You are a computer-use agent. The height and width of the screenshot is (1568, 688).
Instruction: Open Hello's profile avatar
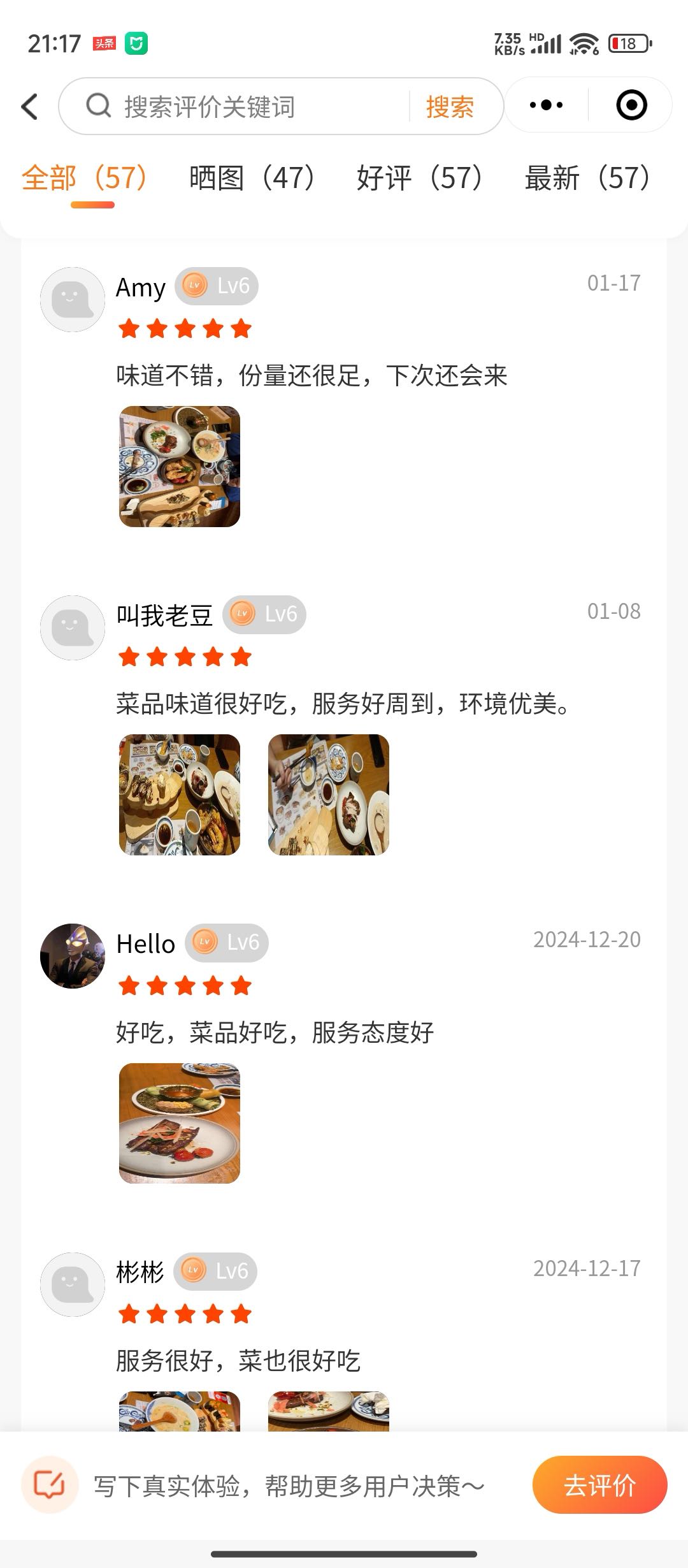(72, 955)
